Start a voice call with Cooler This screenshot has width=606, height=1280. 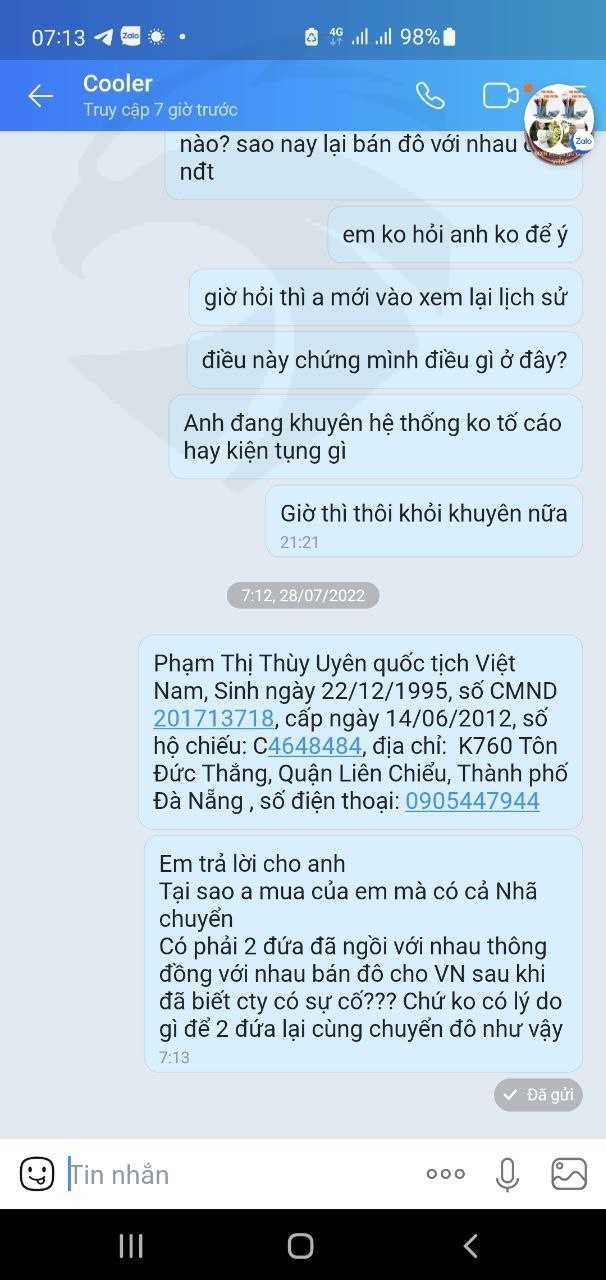(430, 96)
